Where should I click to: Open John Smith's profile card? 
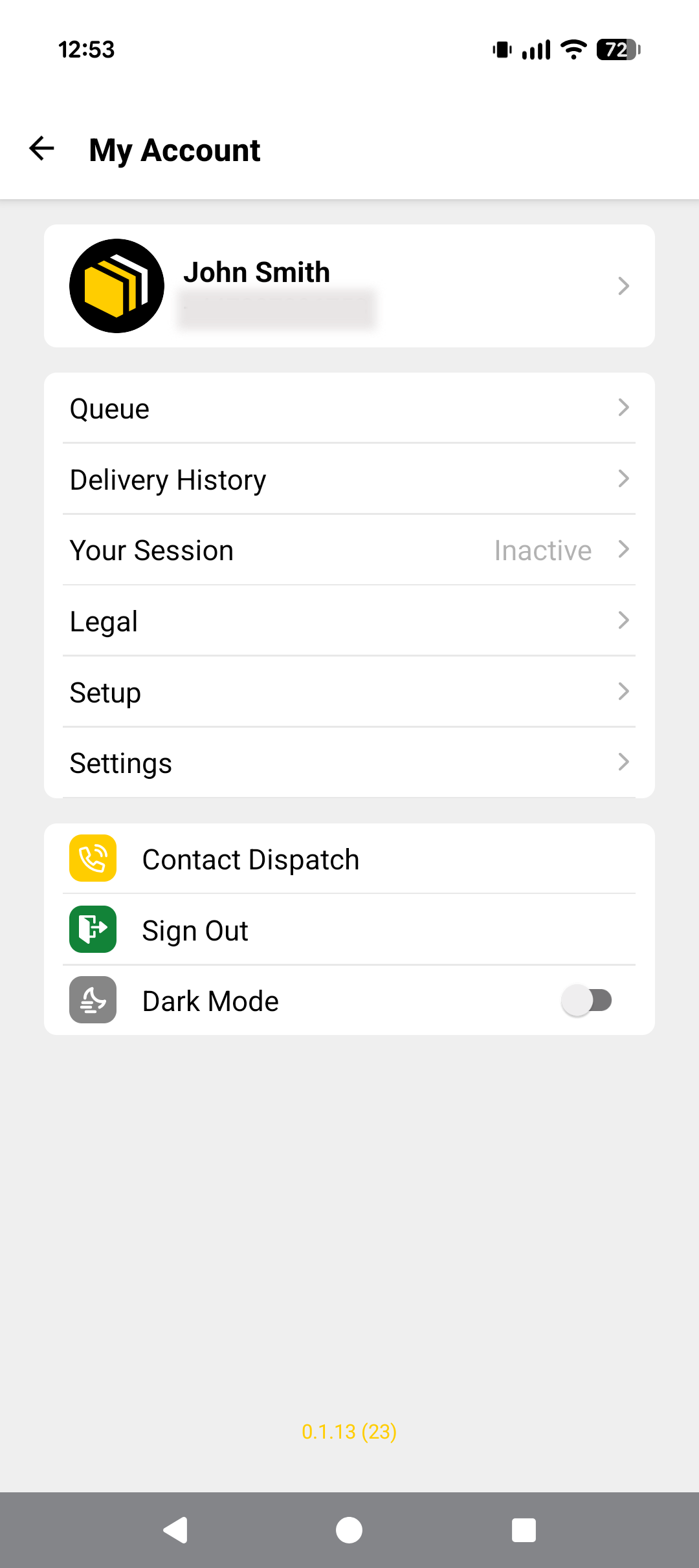click(349, 286)
